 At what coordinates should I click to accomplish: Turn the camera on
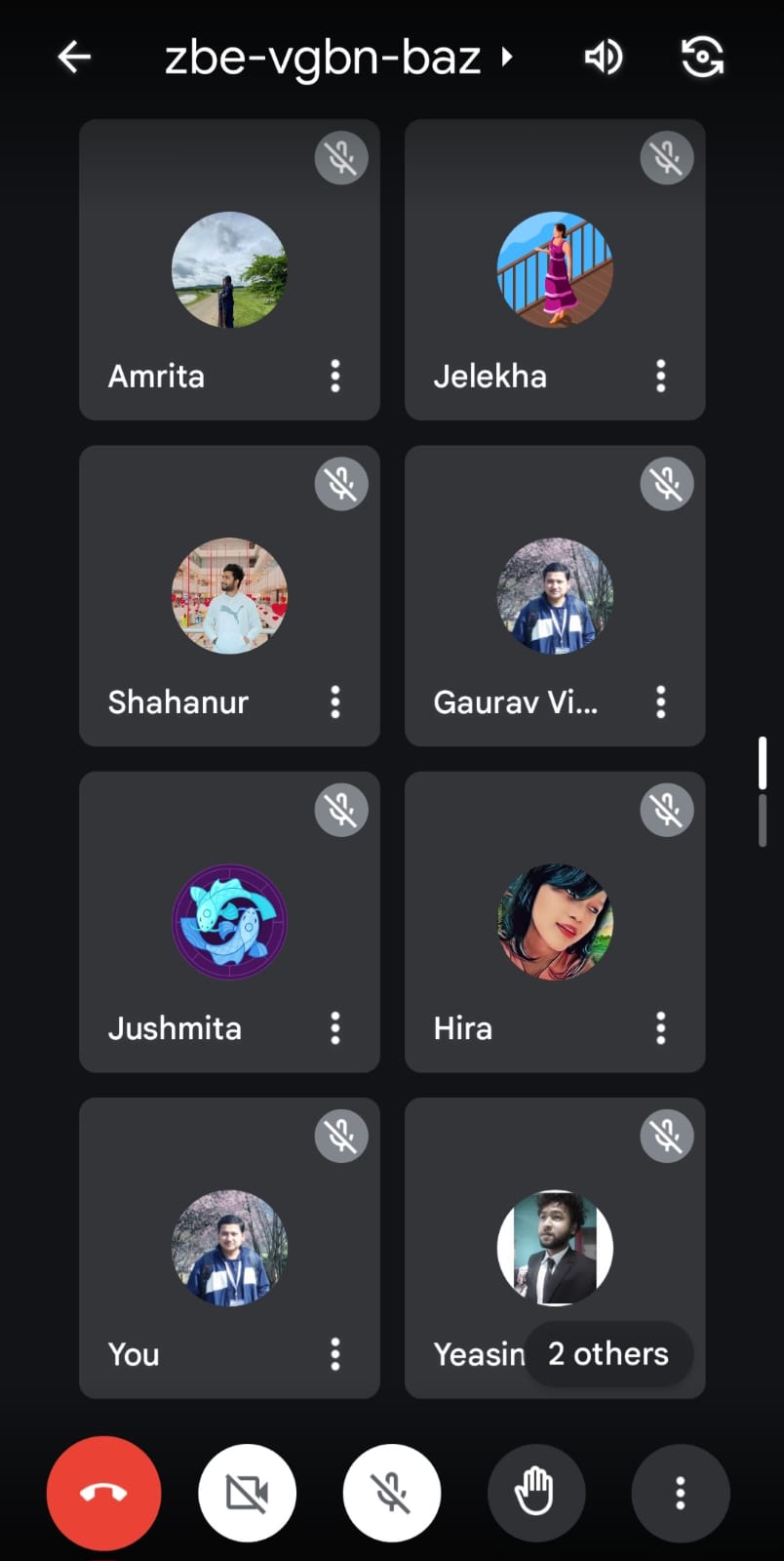point(247,1493)
